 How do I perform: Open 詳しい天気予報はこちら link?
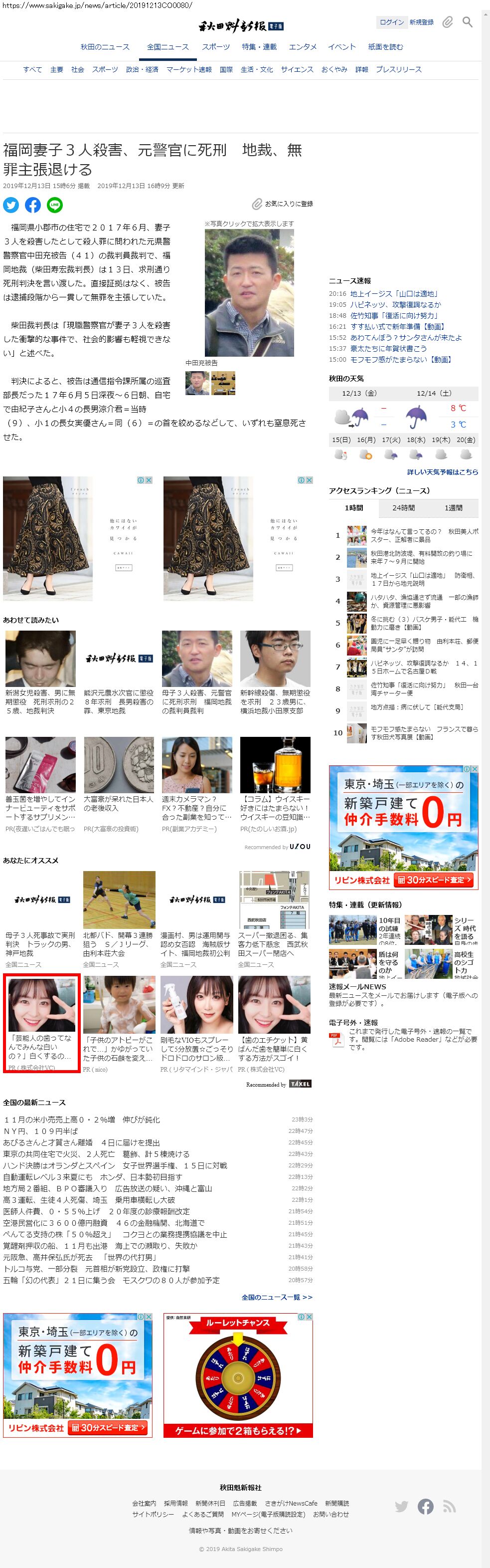pyautogui.click(x=443, y=472)
